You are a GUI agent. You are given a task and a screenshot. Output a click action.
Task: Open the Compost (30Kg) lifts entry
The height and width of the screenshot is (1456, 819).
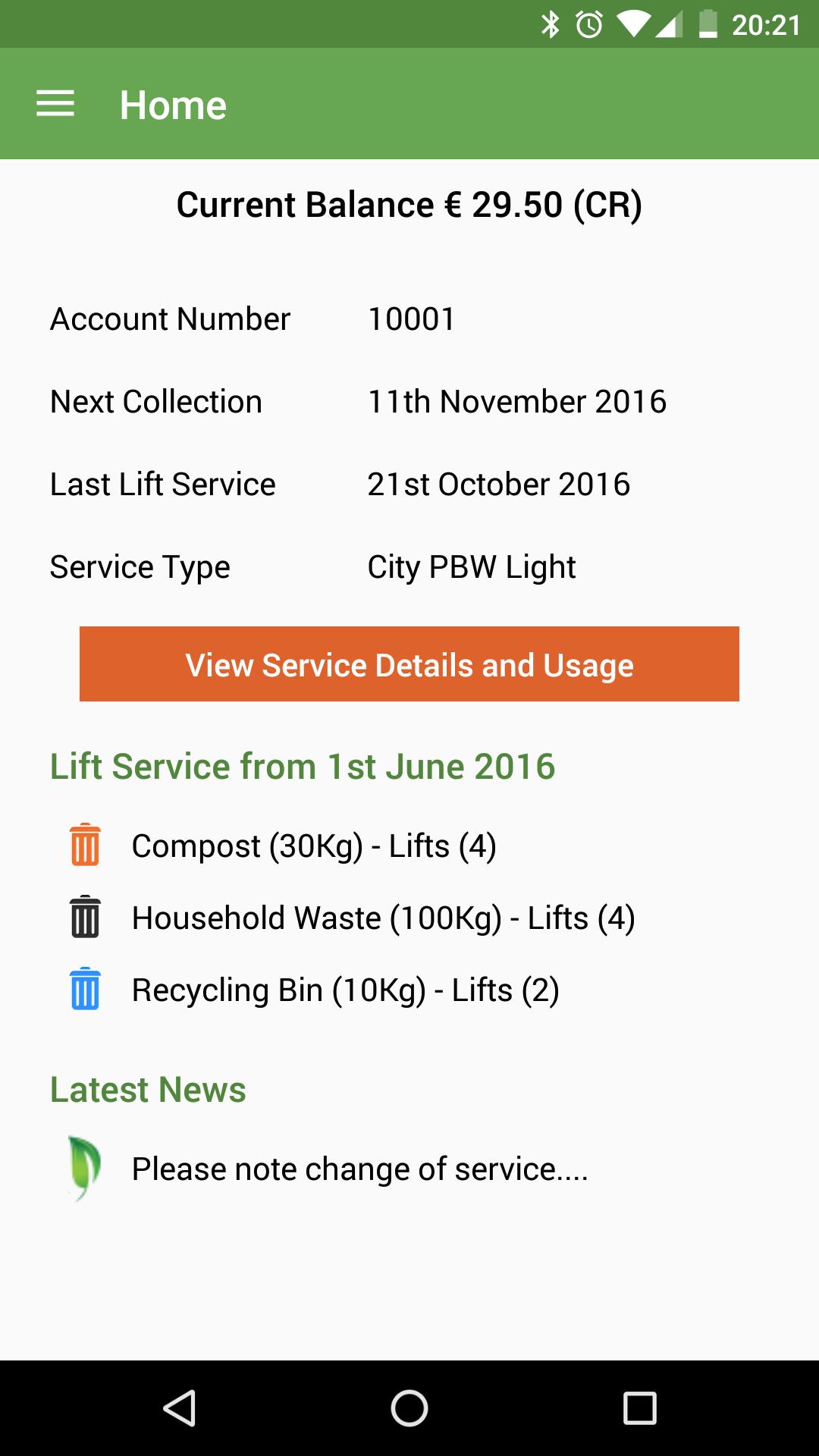tap(314, 846)
